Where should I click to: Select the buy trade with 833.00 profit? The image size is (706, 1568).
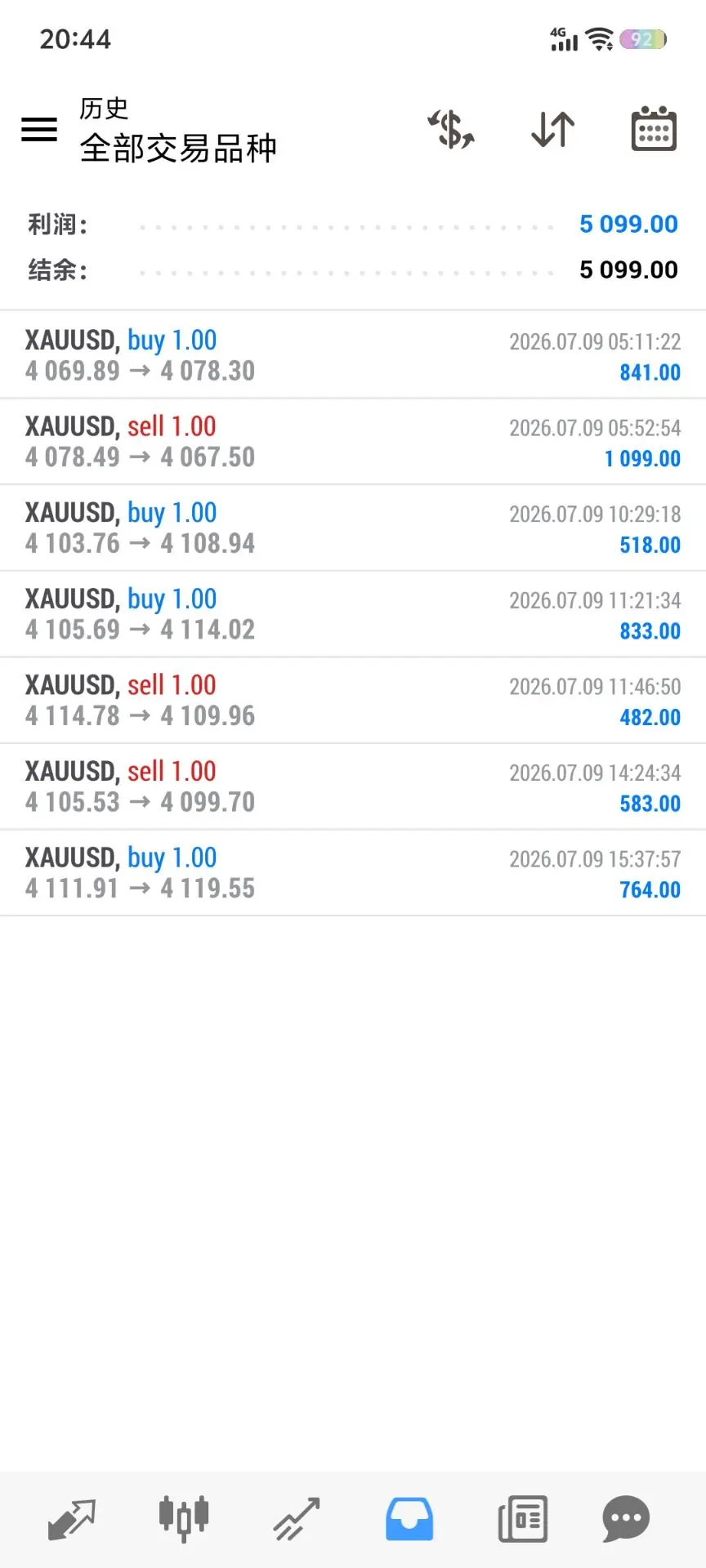[353, 614]
